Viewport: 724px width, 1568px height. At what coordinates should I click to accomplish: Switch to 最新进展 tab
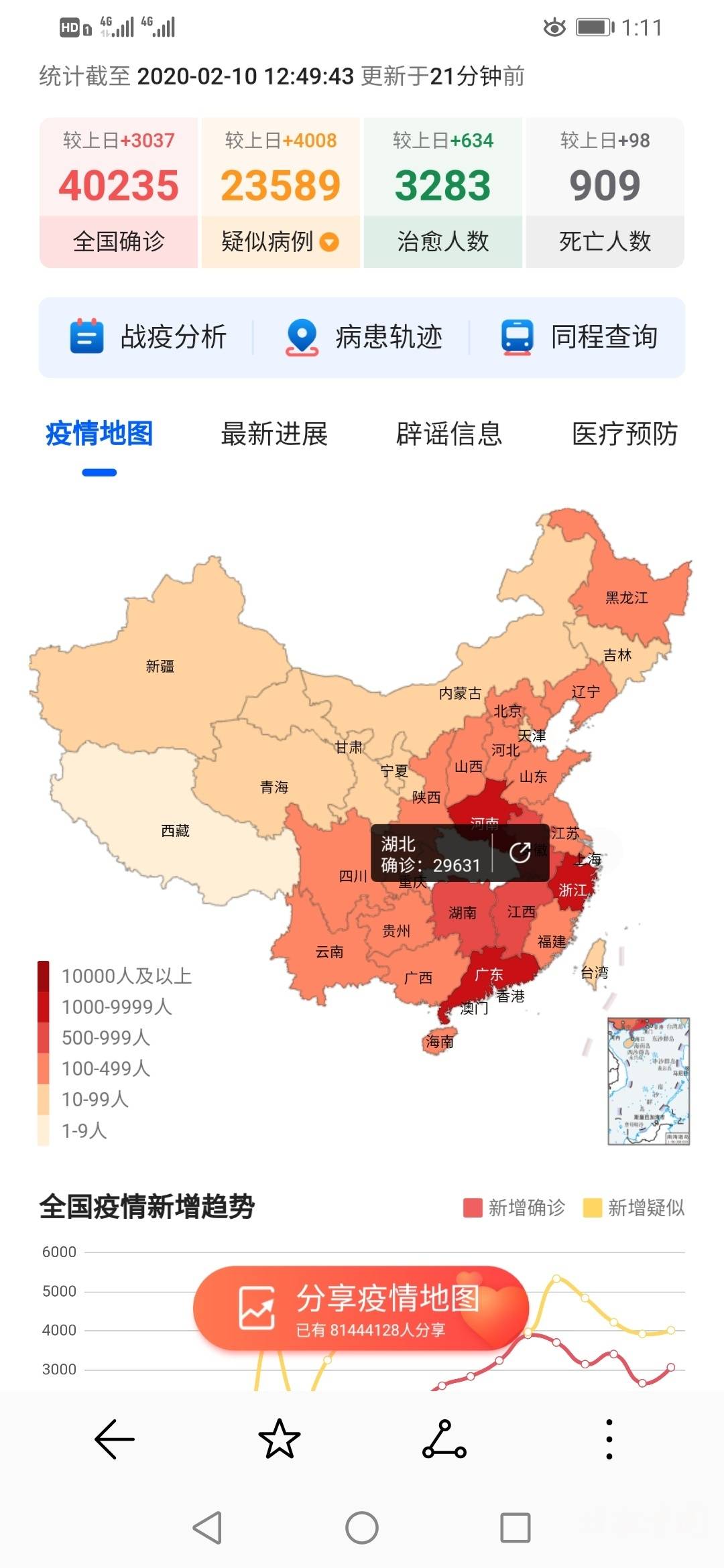pos(274,434)
